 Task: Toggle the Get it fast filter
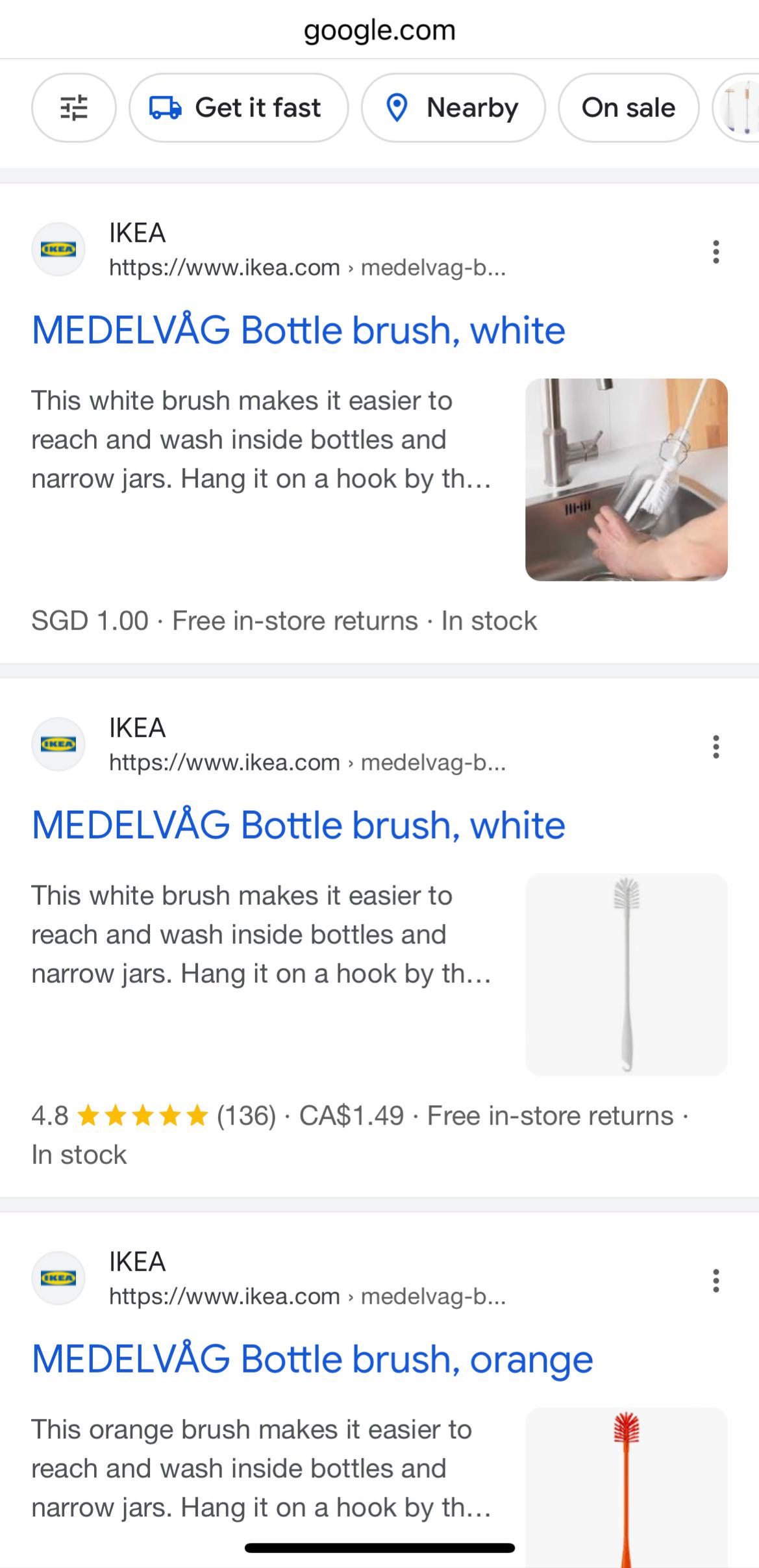238,108
